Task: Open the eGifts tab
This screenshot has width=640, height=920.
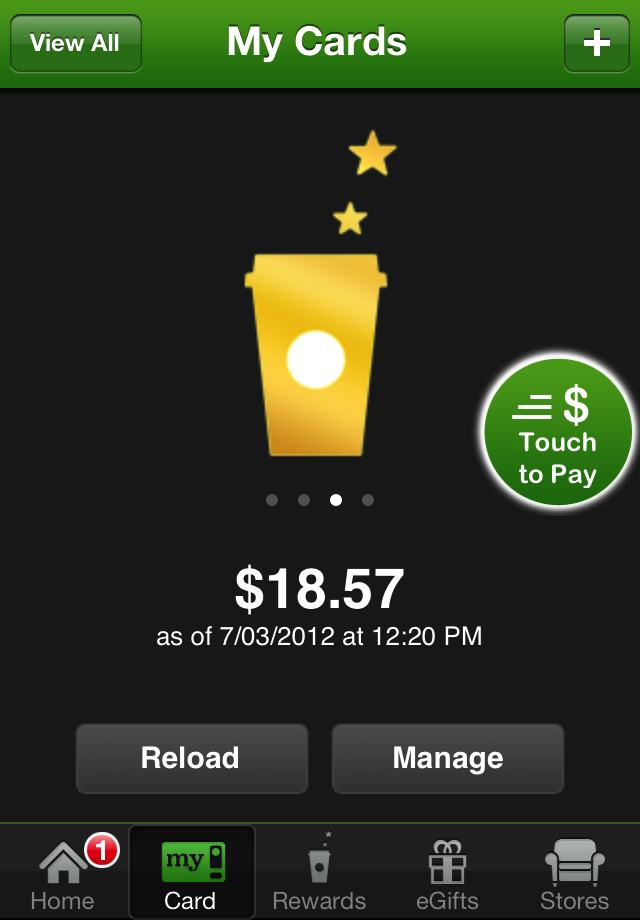Action: coord(447,873)
